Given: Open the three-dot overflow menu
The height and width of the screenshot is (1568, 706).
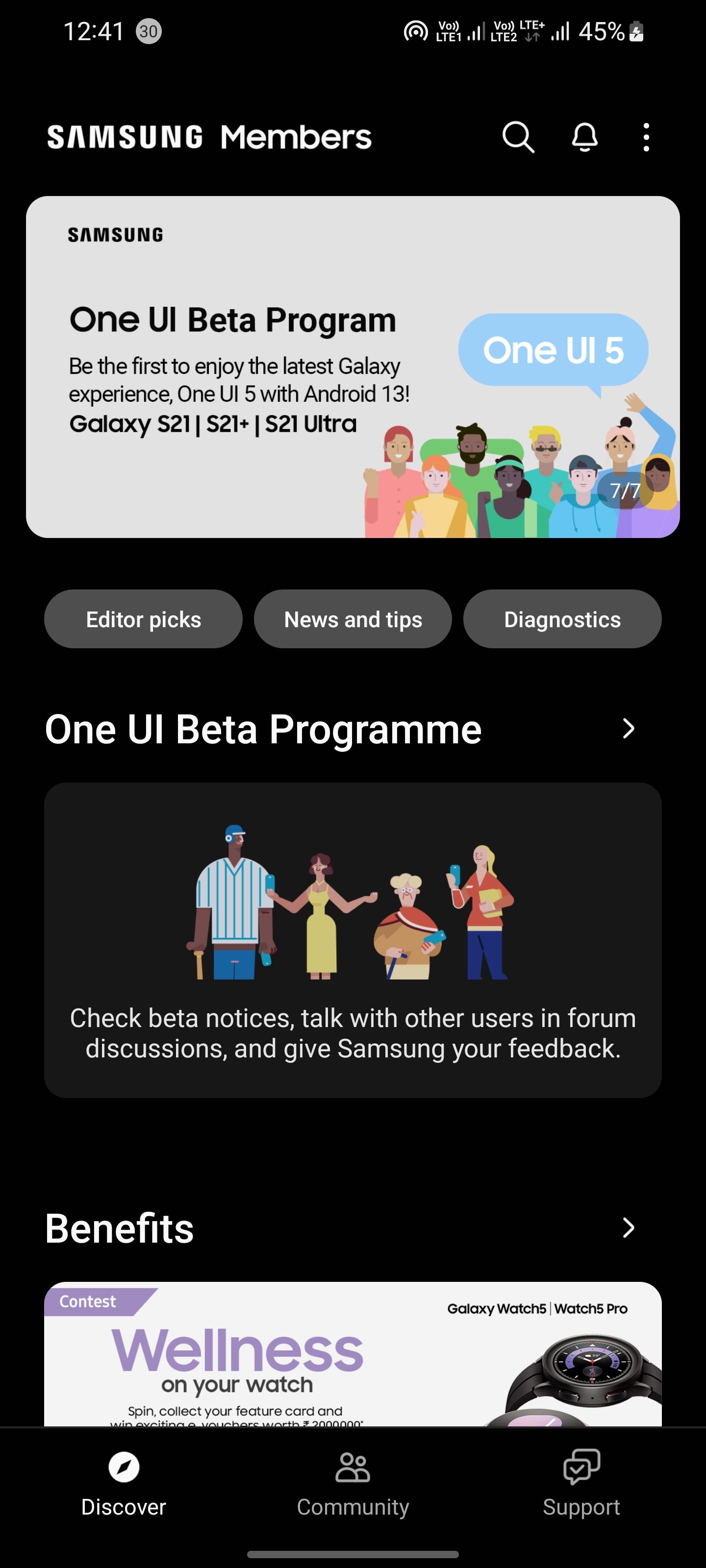Looking at the screenshot, I should [645, 137].
